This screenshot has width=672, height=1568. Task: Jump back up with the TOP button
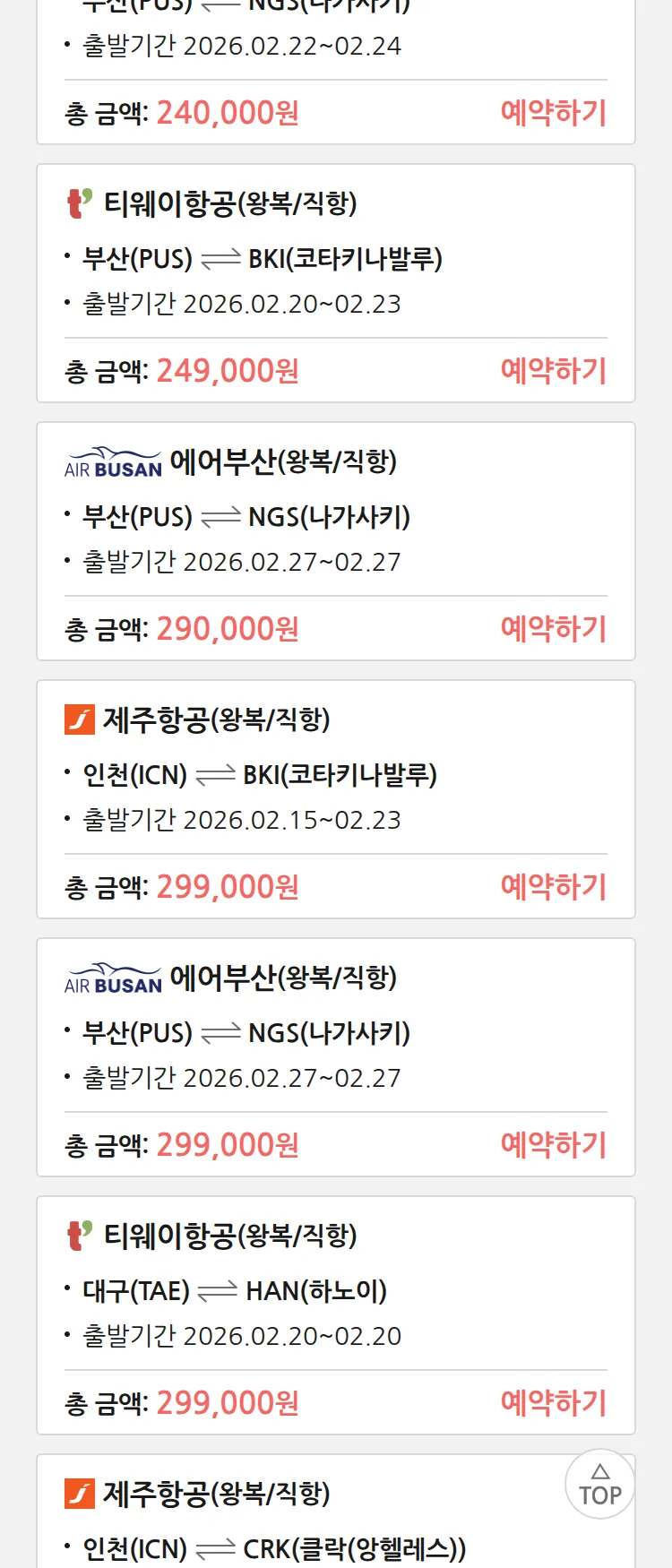tap(599, 1485)
